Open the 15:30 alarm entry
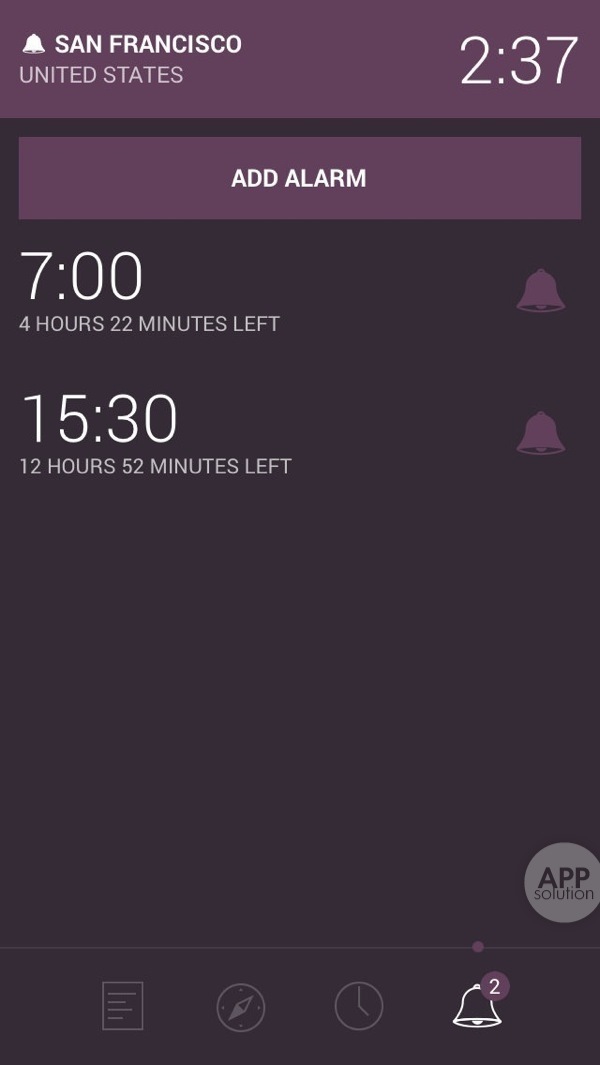This screenshot has height=1065, width=600. click(x=155, y=432)
